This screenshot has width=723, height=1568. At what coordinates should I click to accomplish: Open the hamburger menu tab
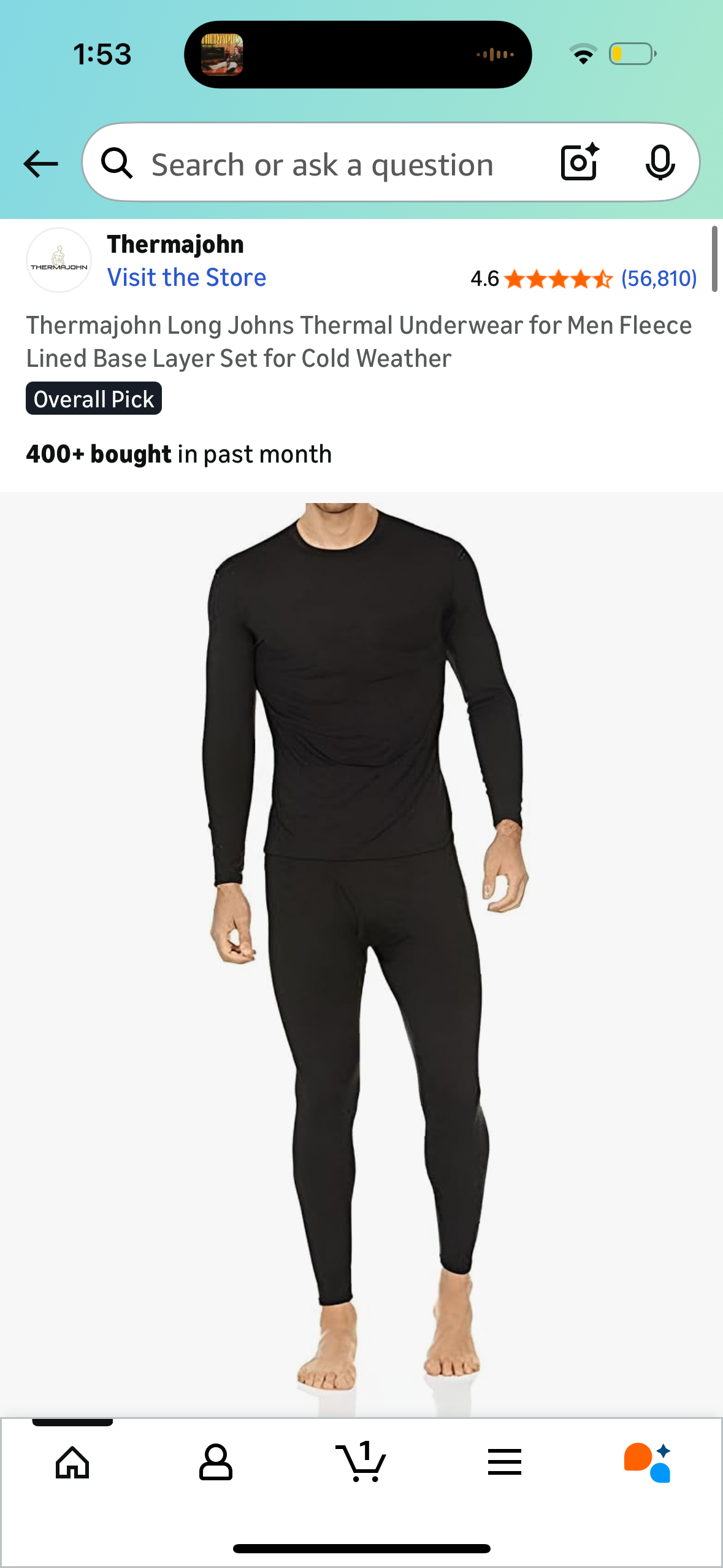(505, 1463)
